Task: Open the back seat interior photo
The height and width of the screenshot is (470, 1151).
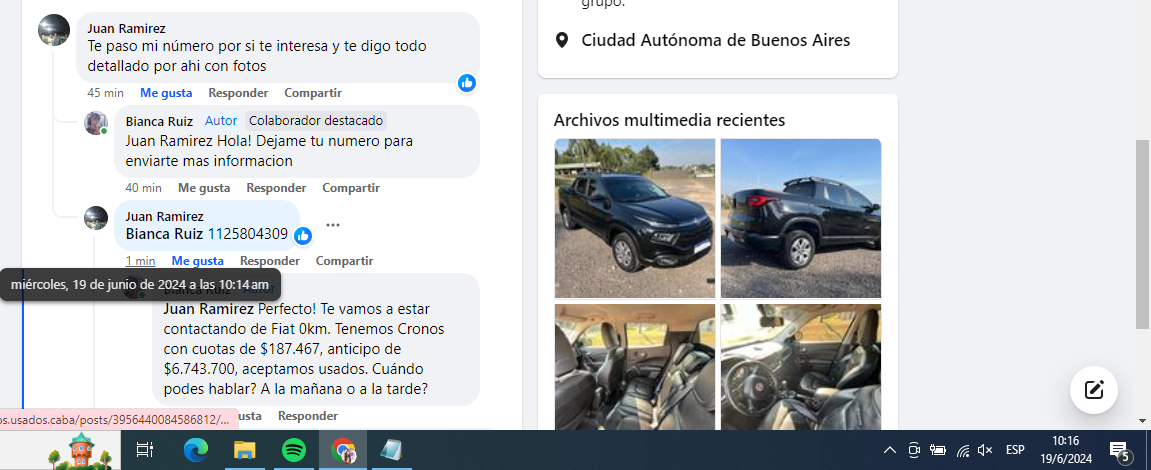Action: click(634, 366)
